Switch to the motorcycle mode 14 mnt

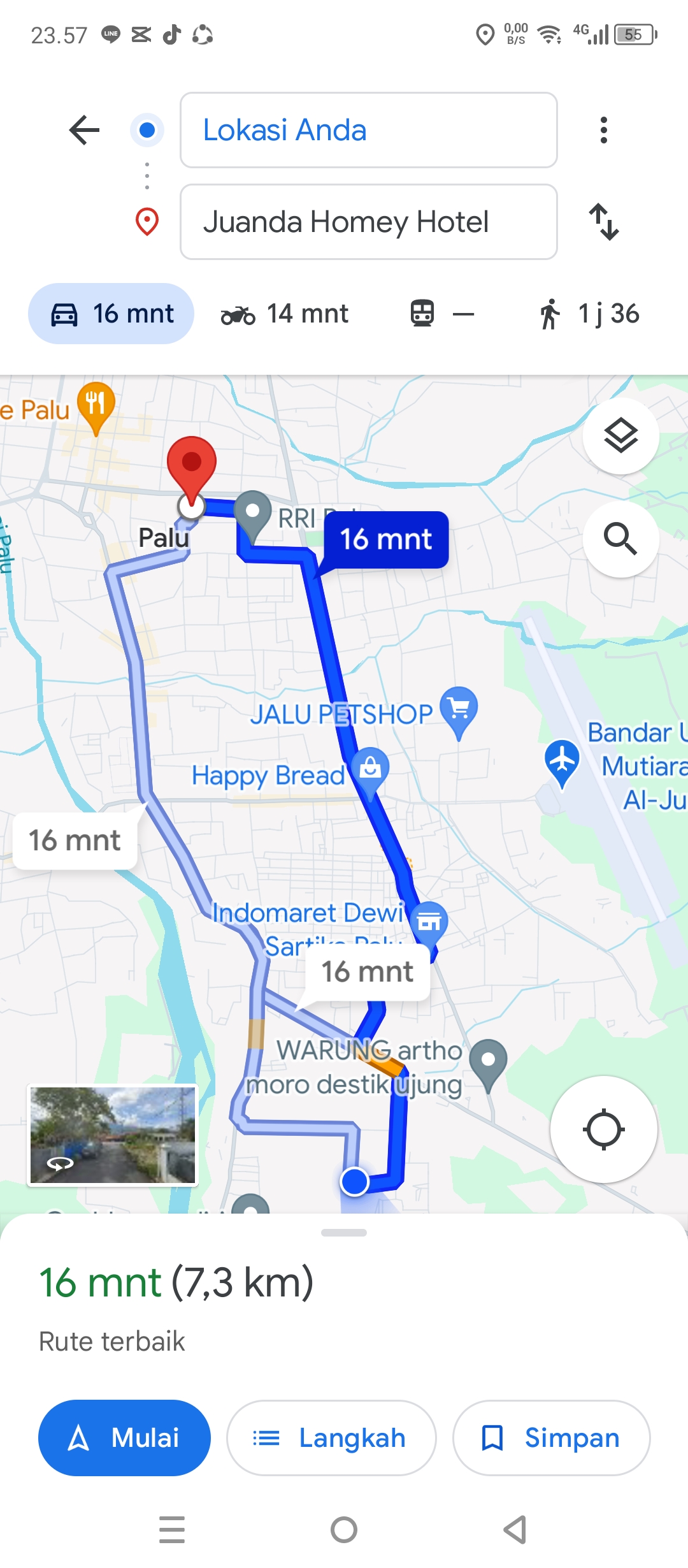pos(285,314)
